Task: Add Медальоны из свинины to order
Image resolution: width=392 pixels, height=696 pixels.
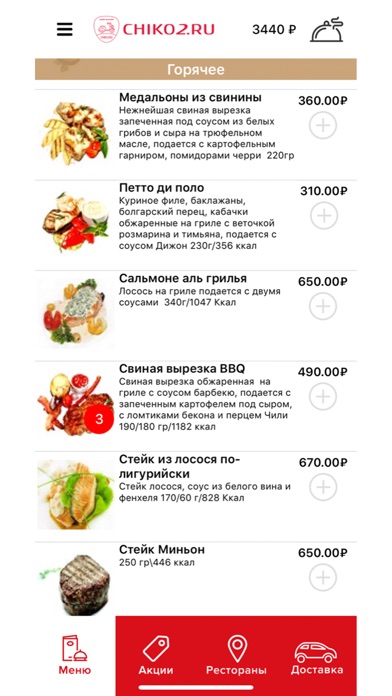Action: tap(323, 126)
